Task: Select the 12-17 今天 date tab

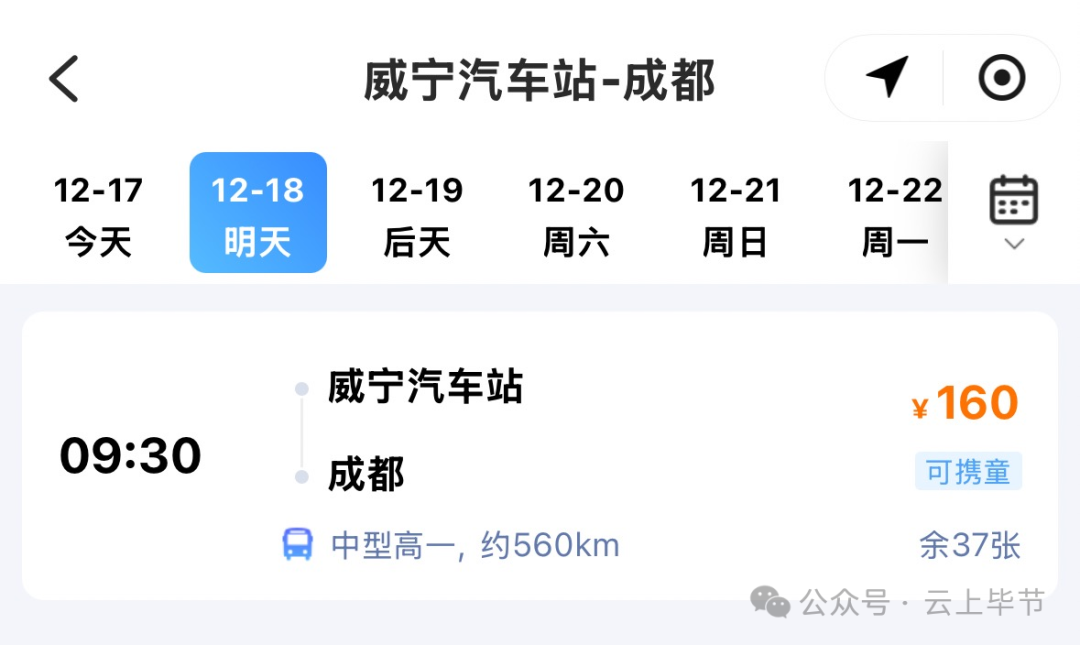Action: coord(98,214)
